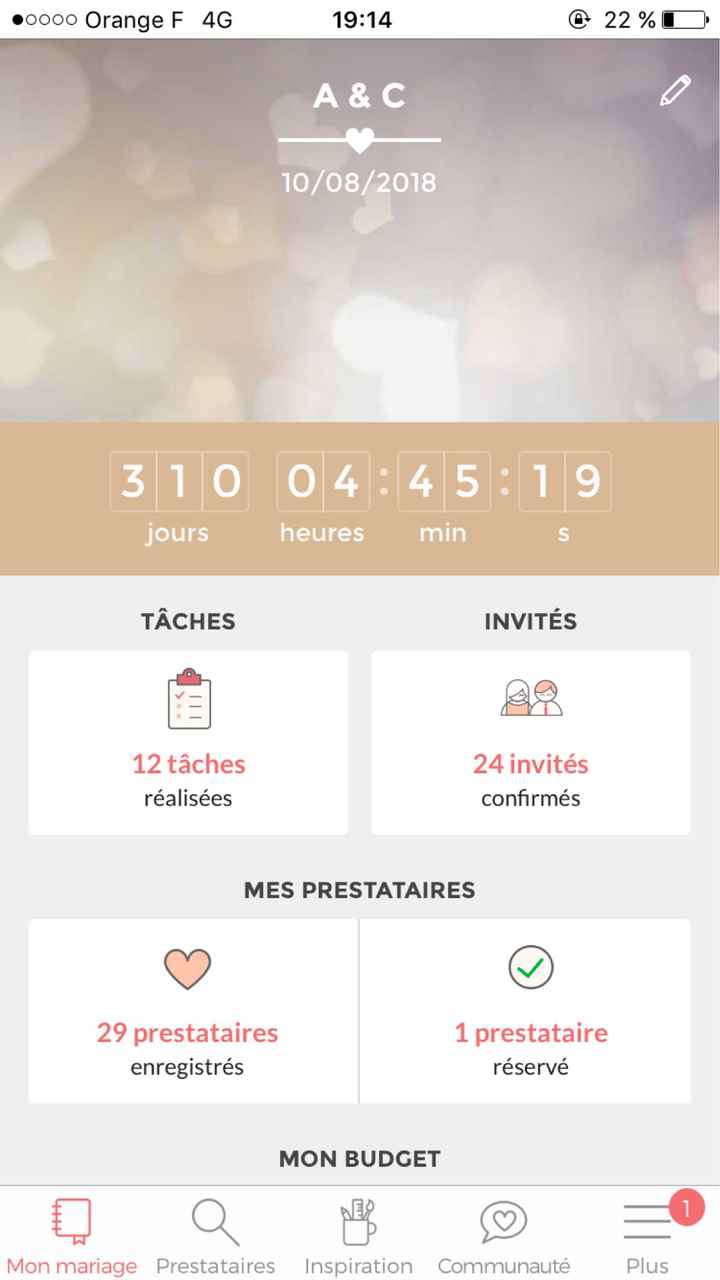Open Mon mariage planner book icon
The height and width of the screenshot is (1280, 720).
click(71, 1220)
